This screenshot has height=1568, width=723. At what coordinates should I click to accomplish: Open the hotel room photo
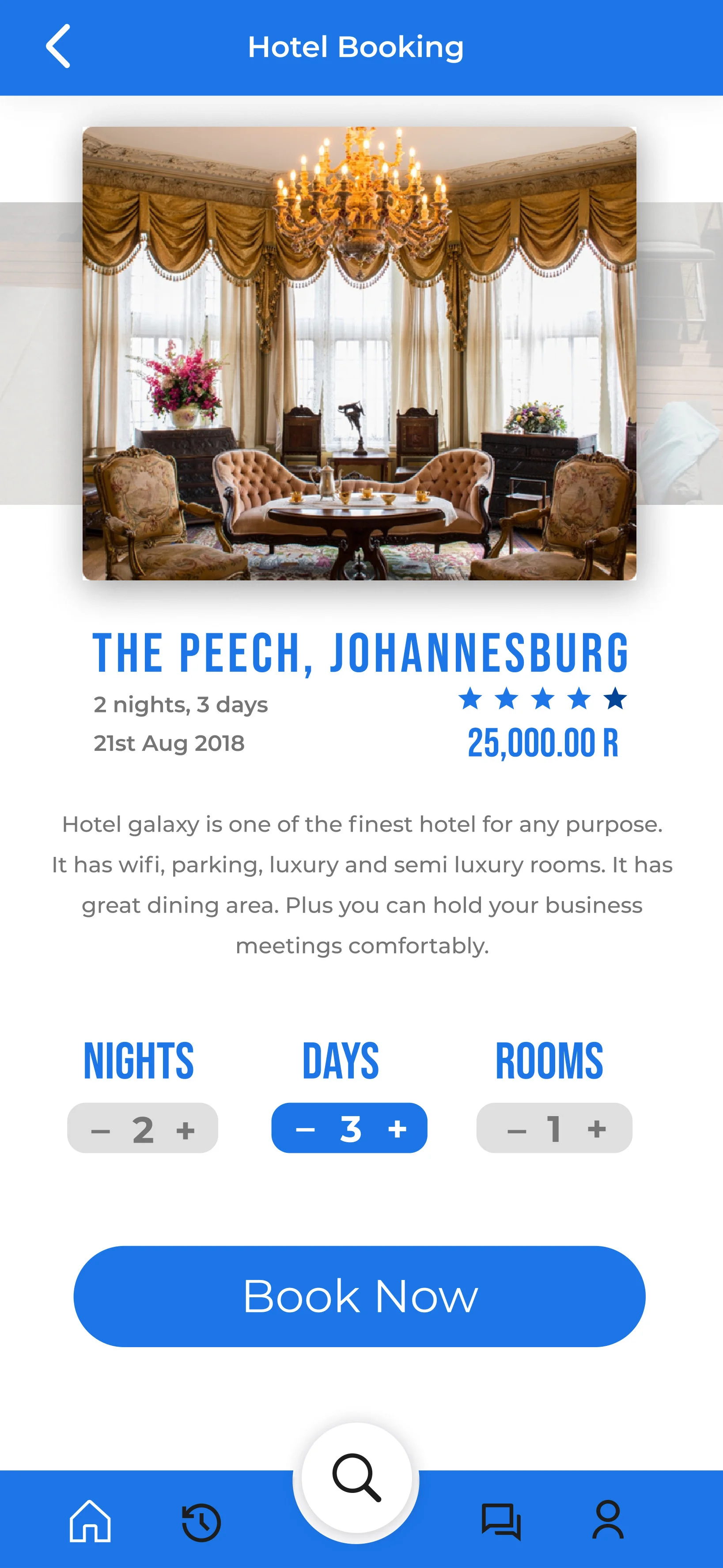click(359, 353)
